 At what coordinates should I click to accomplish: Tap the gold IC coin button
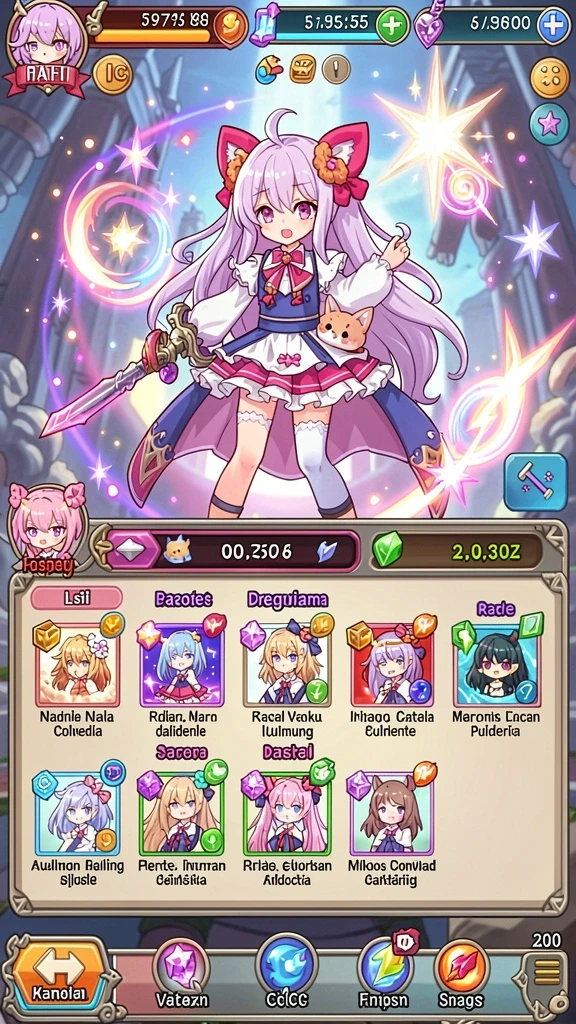[x=112, y=74]
